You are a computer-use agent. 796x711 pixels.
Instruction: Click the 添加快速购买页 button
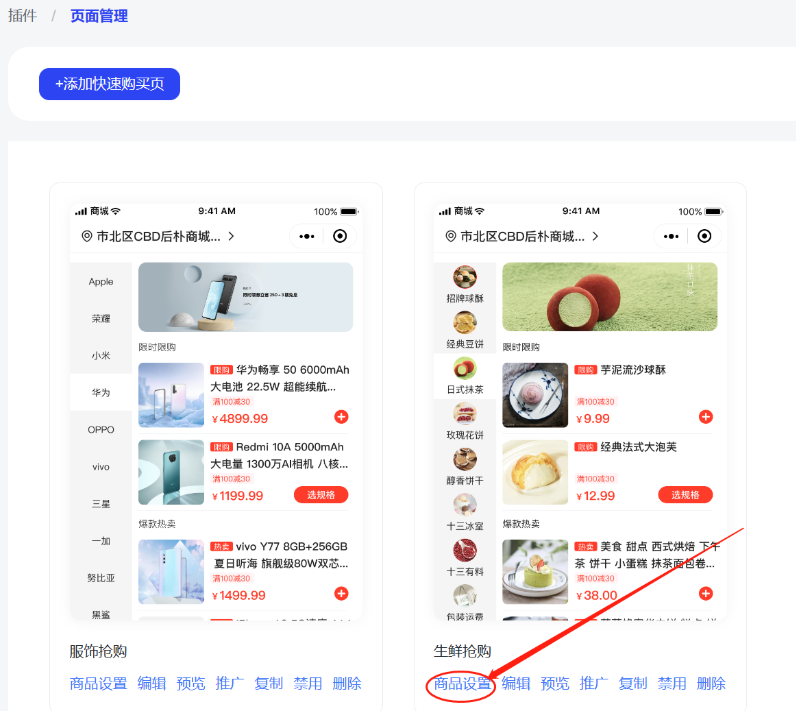109,84
